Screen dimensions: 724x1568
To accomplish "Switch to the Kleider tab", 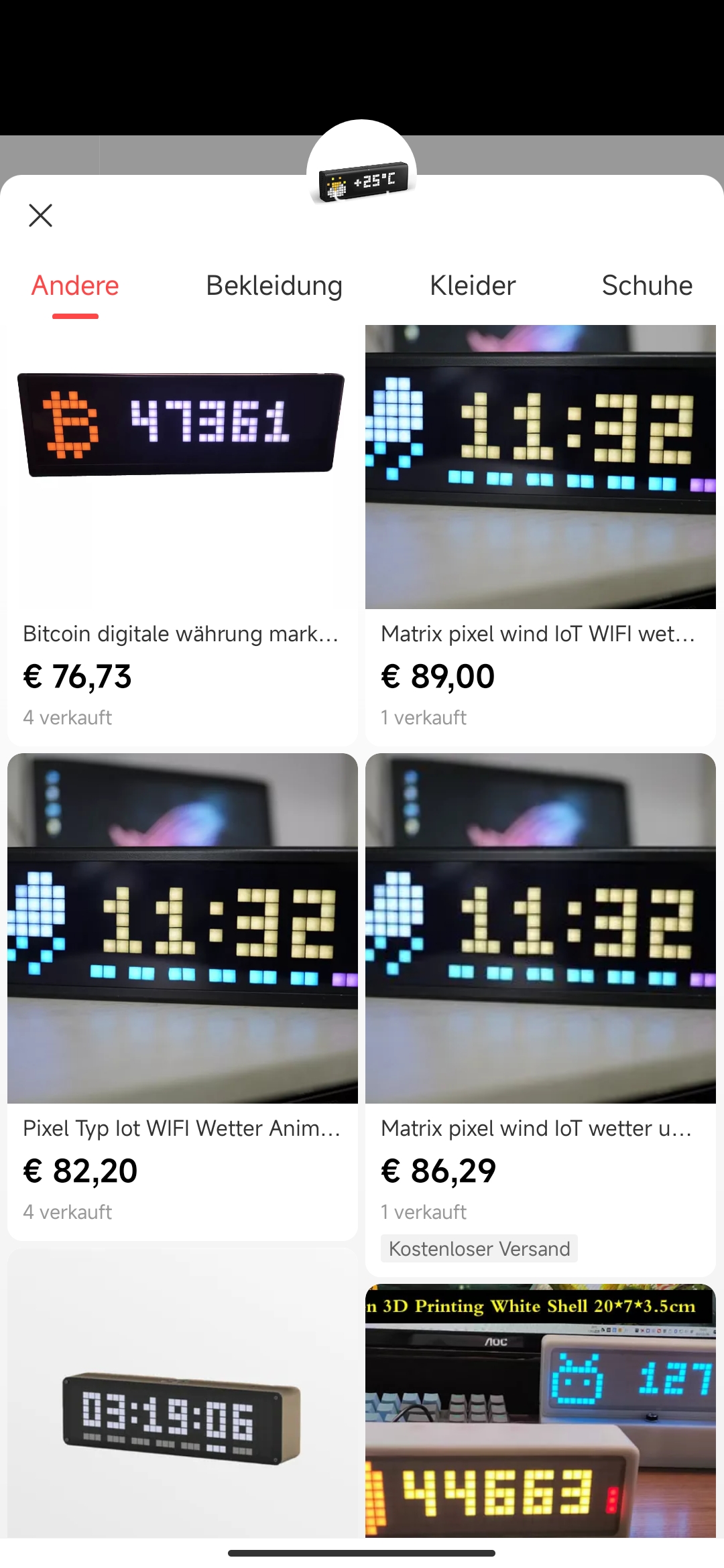I will tap(473, 285).
